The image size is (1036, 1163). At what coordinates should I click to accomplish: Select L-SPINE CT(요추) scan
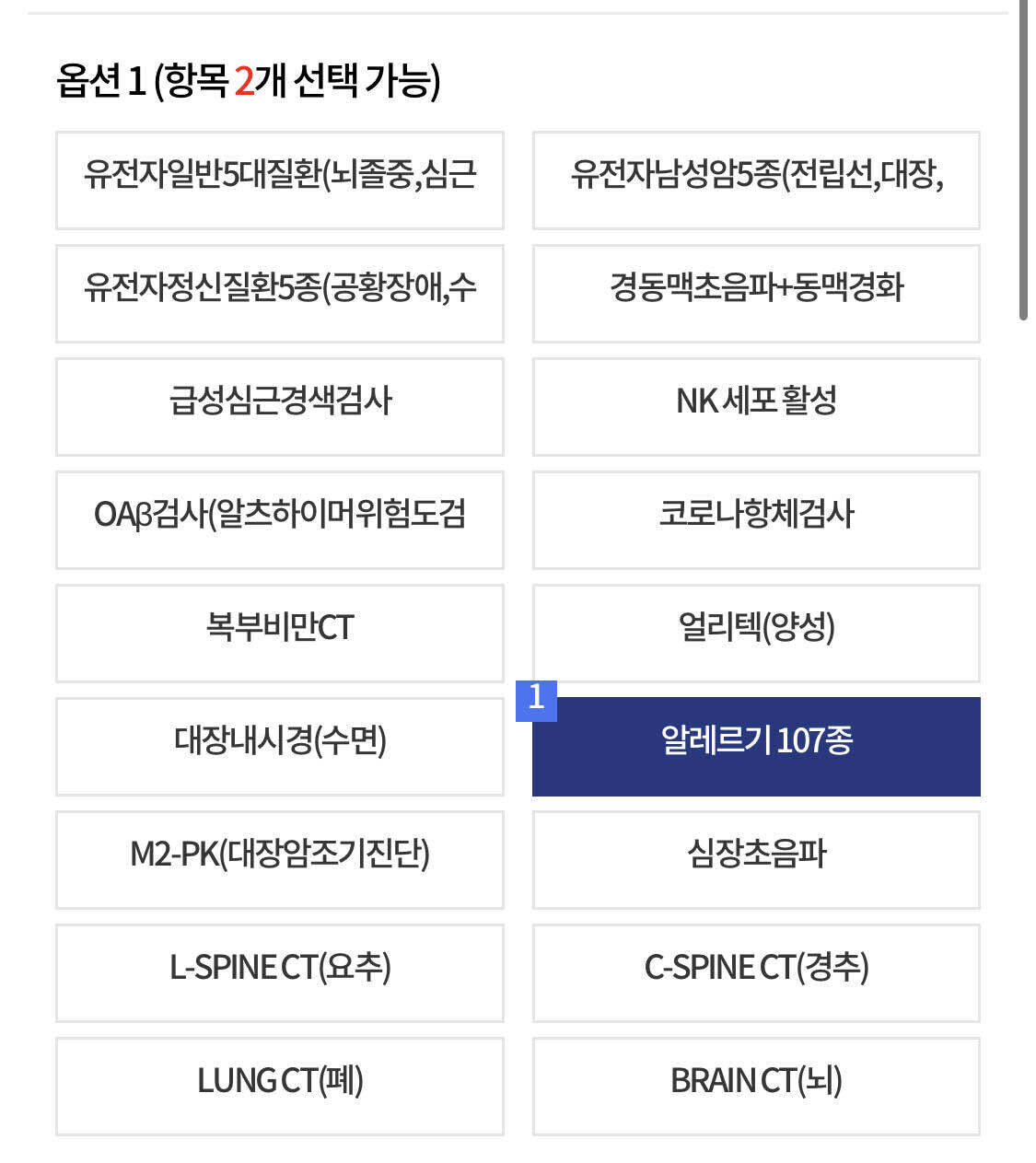280,973
